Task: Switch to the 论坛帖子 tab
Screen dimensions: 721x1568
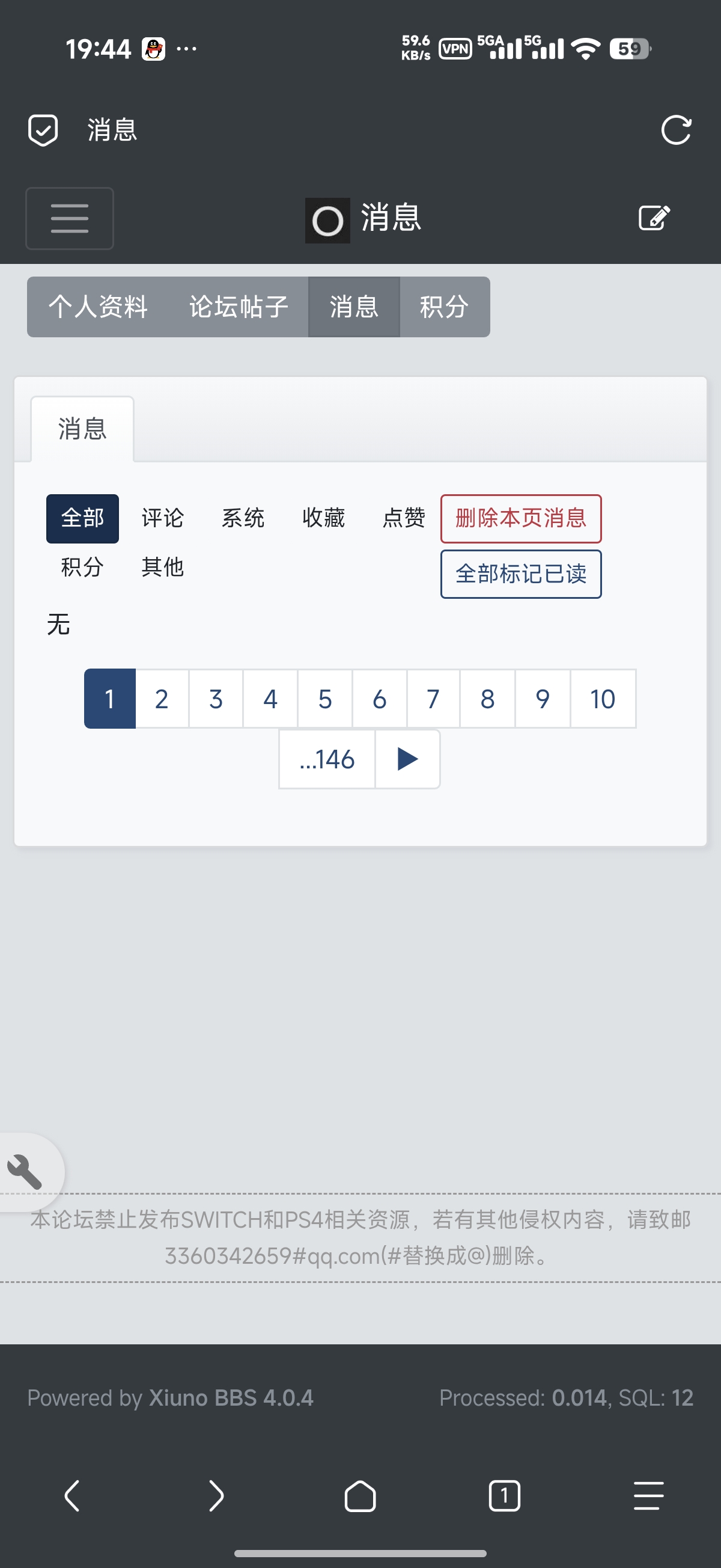Action: [239, 306]
